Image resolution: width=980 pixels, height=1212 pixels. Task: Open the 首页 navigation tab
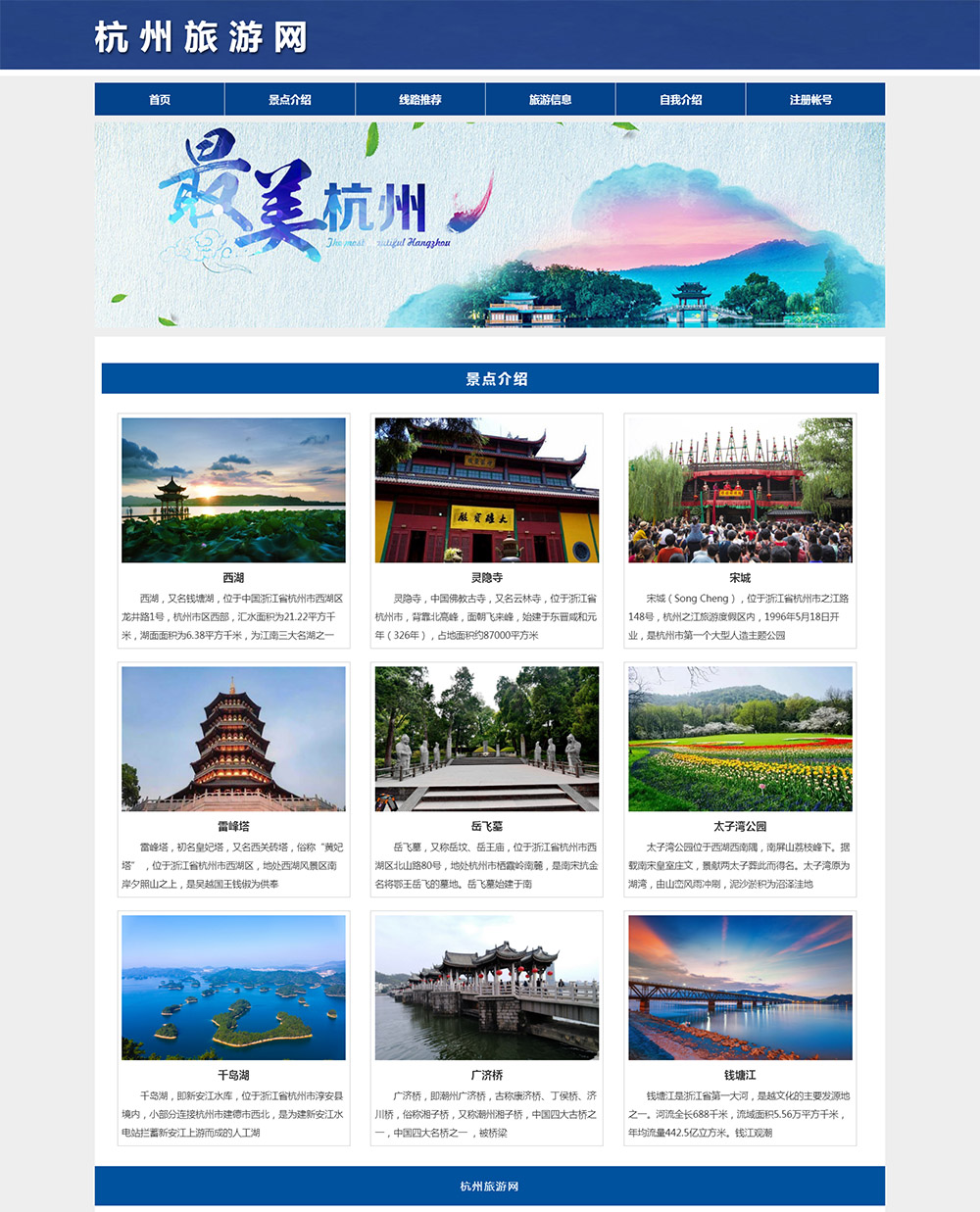160,100
